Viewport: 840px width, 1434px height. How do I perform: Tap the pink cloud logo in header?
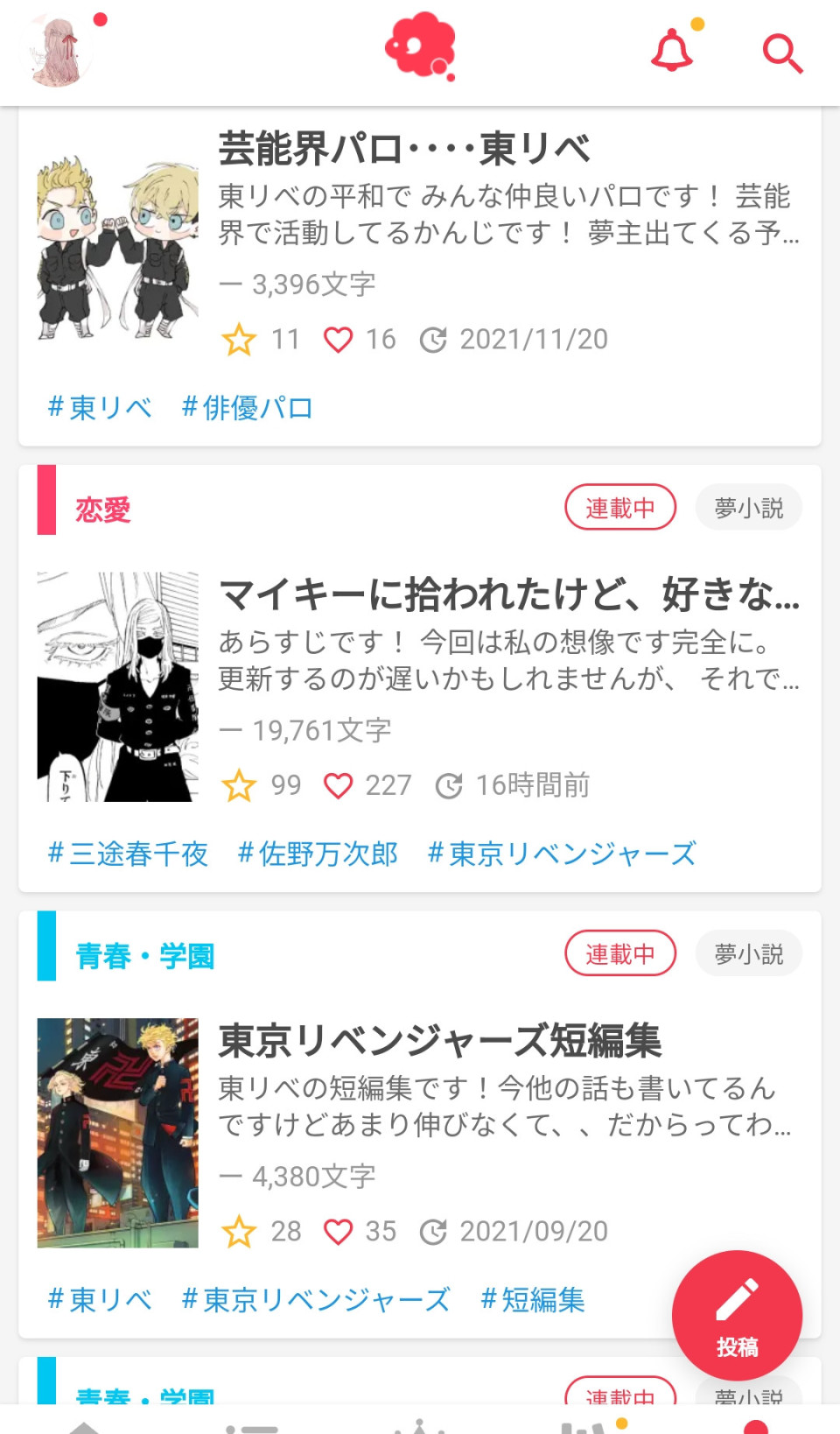[x=421, y=46]
